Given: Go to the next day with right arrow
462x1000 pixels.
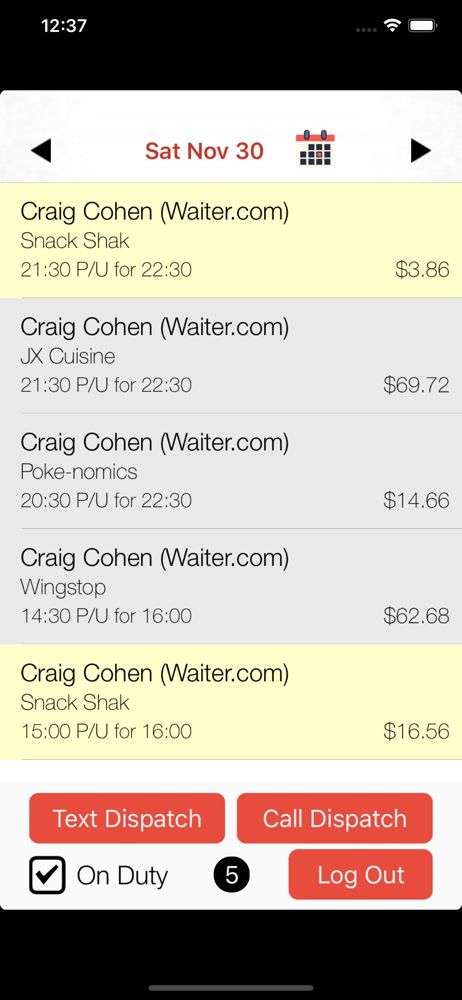Looking at the screenshot, I should (x=421, y=151).
